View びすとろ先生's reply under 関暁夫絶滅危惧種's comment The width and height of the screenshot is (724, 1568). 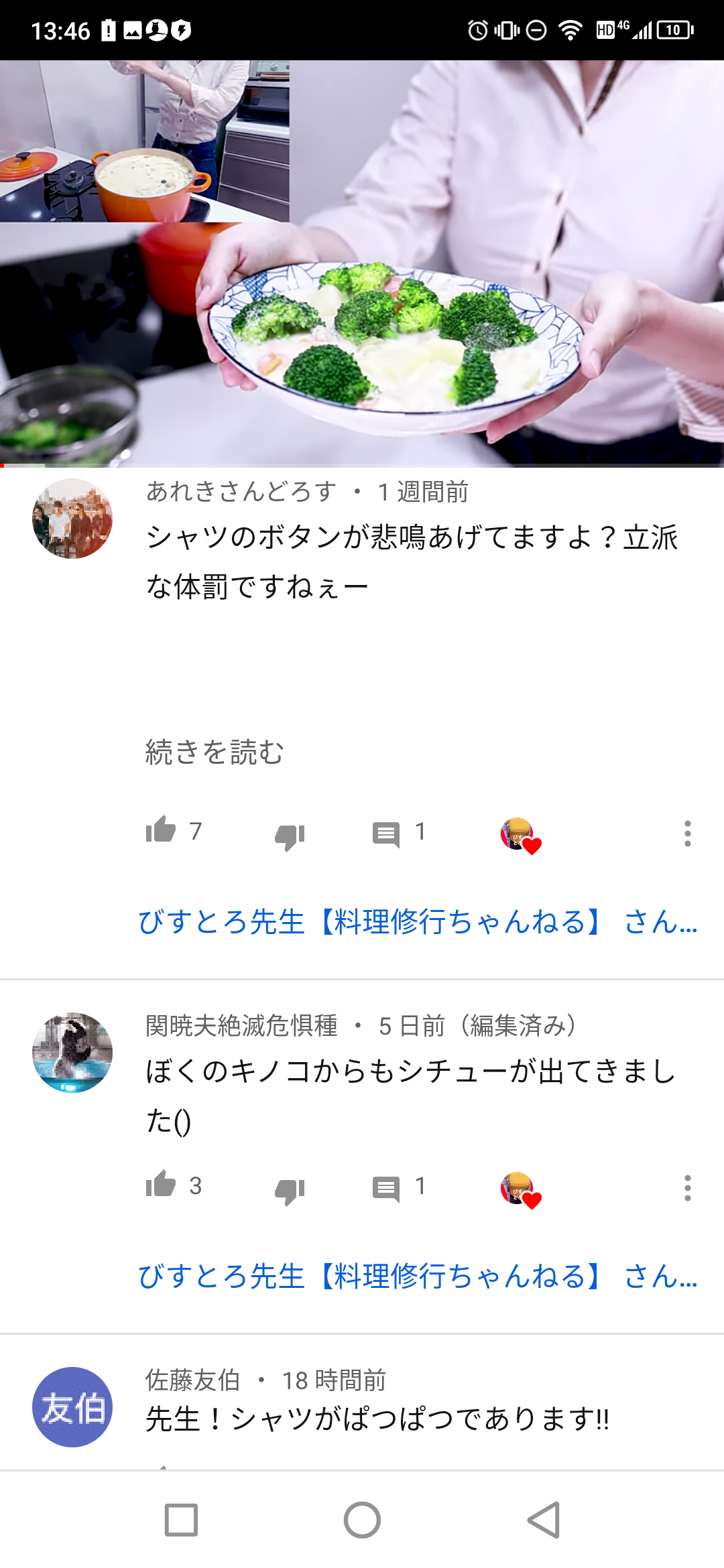click(418, 1277)
